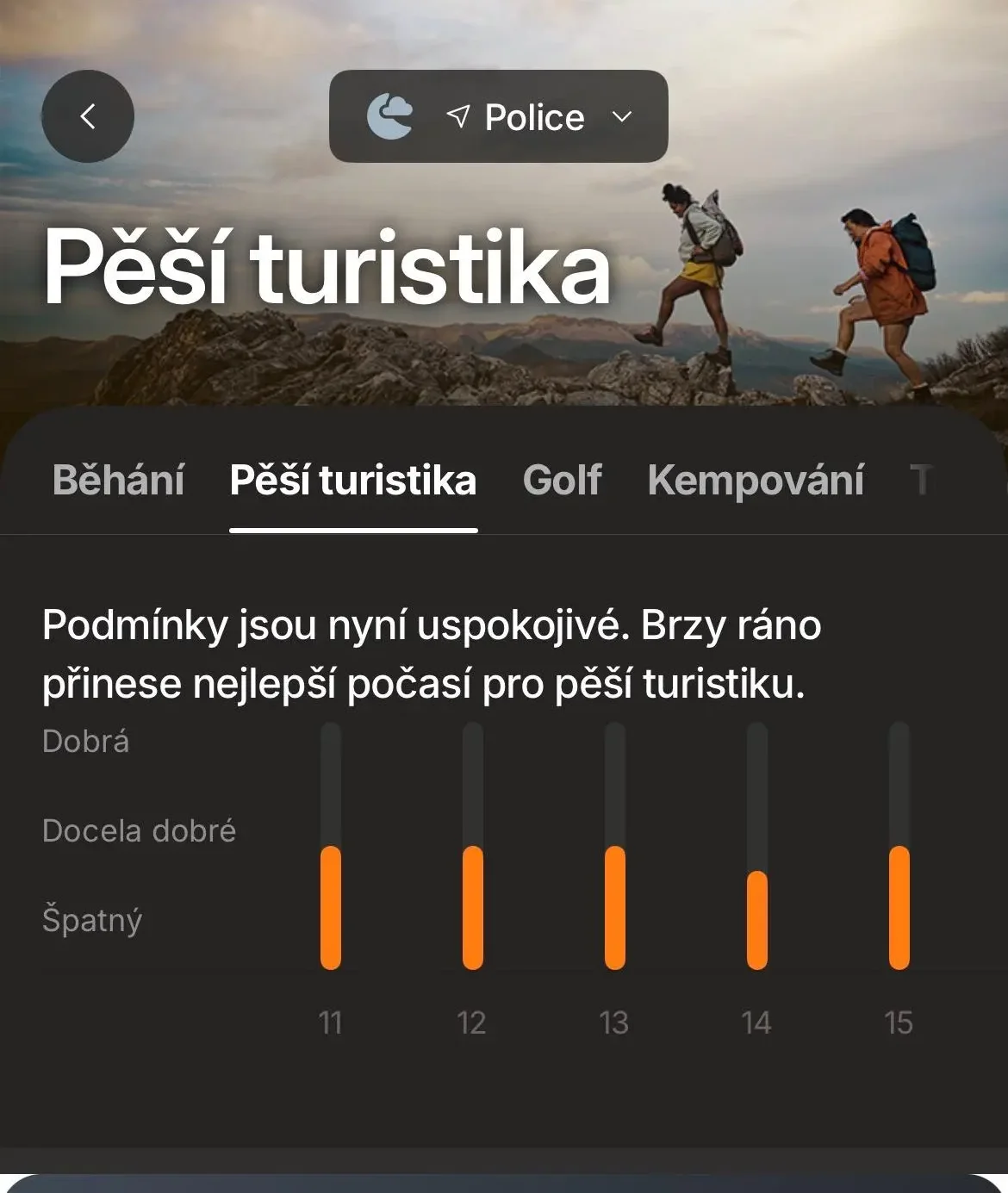Select the Pěší turistika tab
The width and height of the screenshot is (1008, 1193).
(x=353, y=480)
